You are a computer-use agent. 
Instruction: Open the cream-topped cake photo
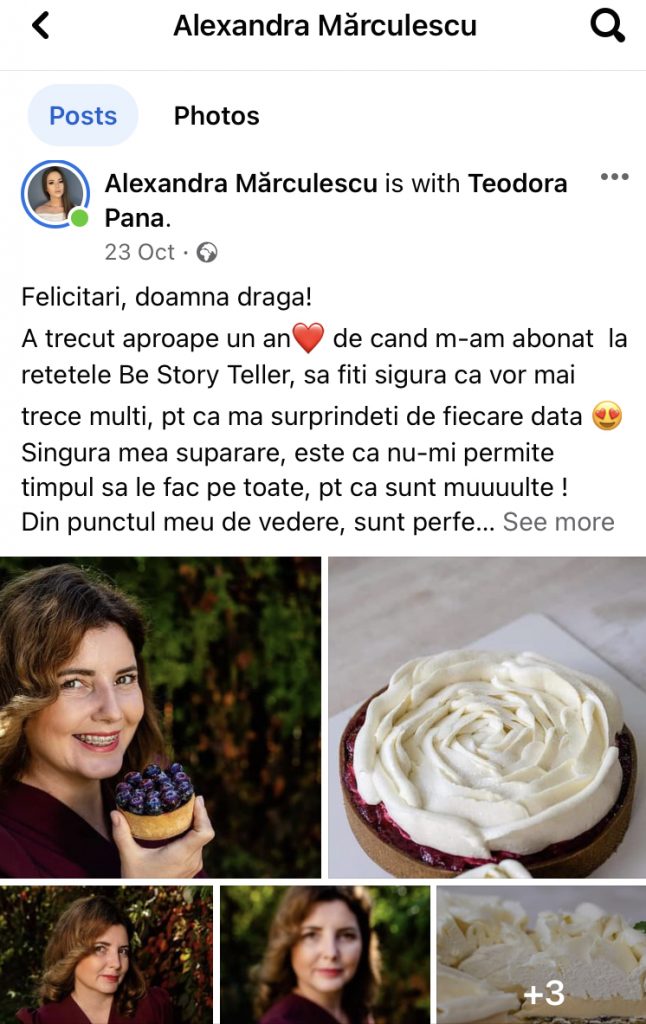point(487,717)
